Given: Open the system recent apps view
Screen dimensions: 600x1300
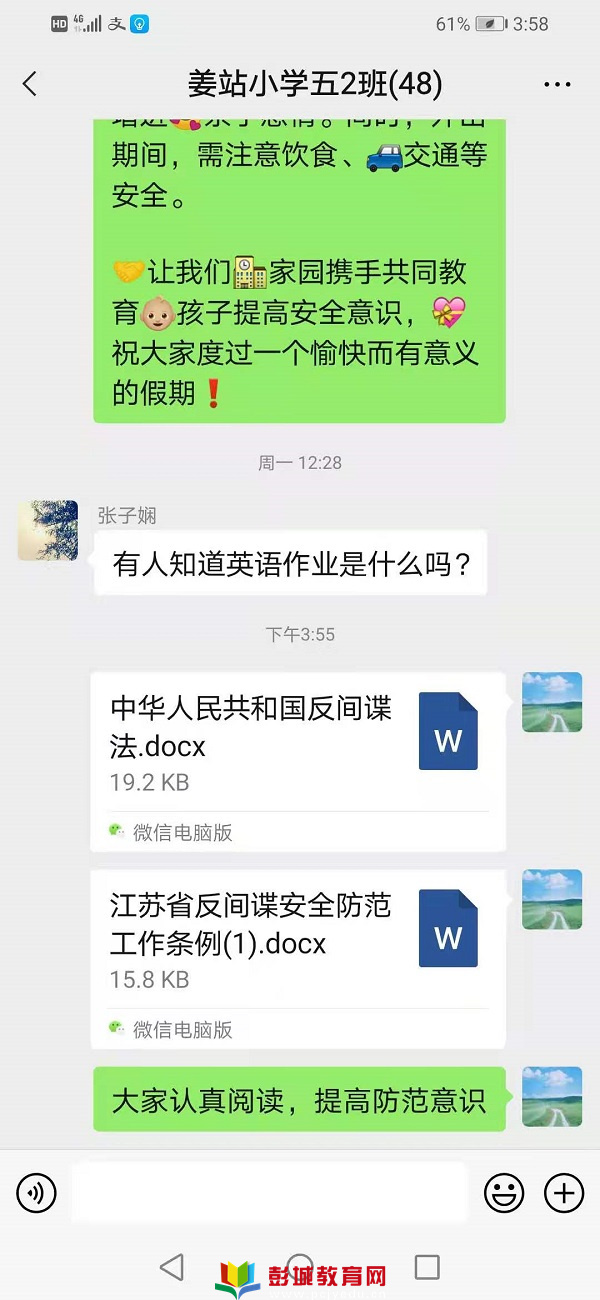Looking at the screenshot, I should (x=427, y=1267).
